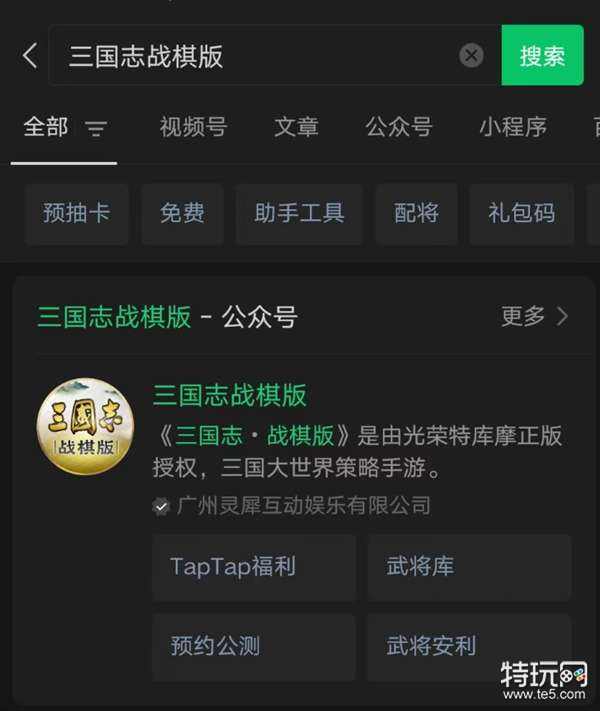Select the 礼包码 chip

point(521,213)
